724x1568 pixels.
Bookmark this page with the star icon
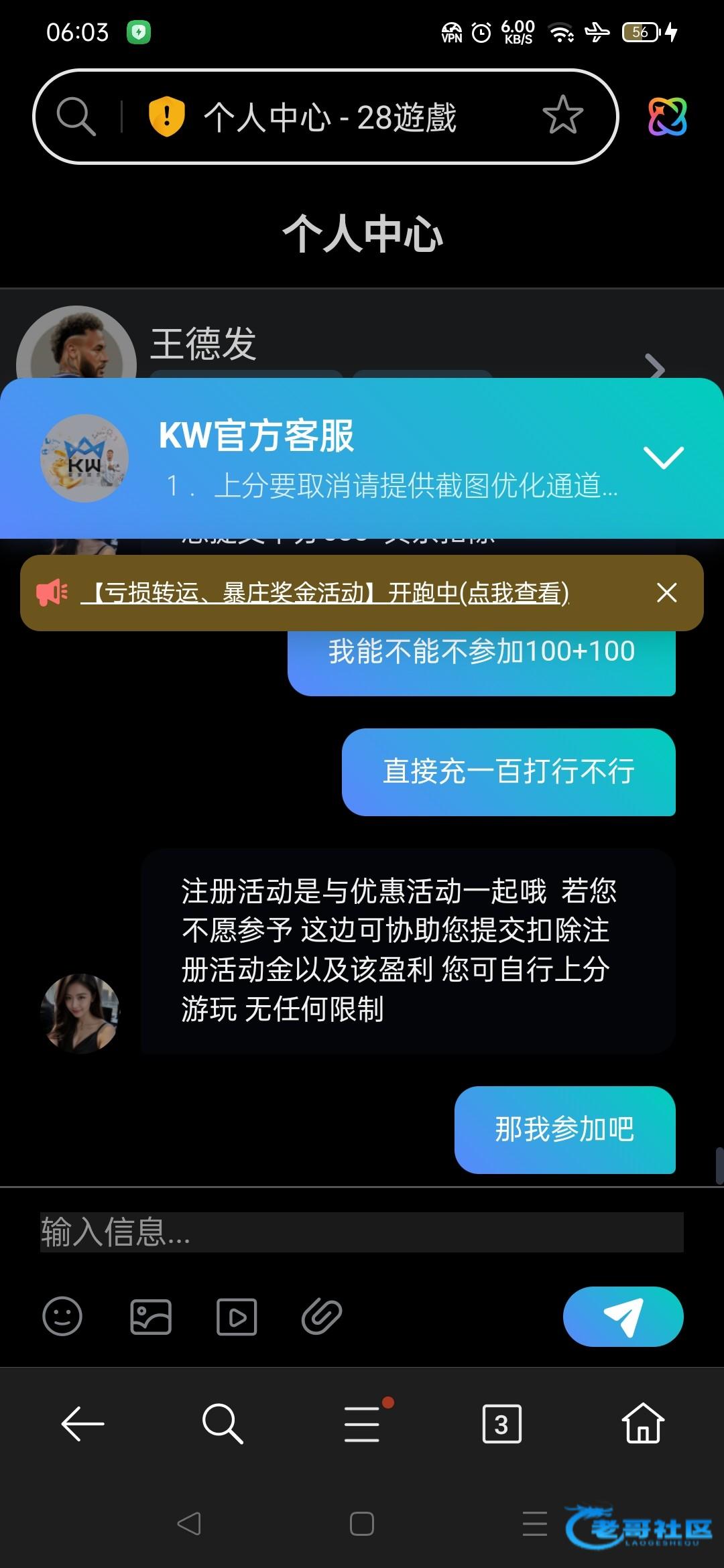click(562, 116)
